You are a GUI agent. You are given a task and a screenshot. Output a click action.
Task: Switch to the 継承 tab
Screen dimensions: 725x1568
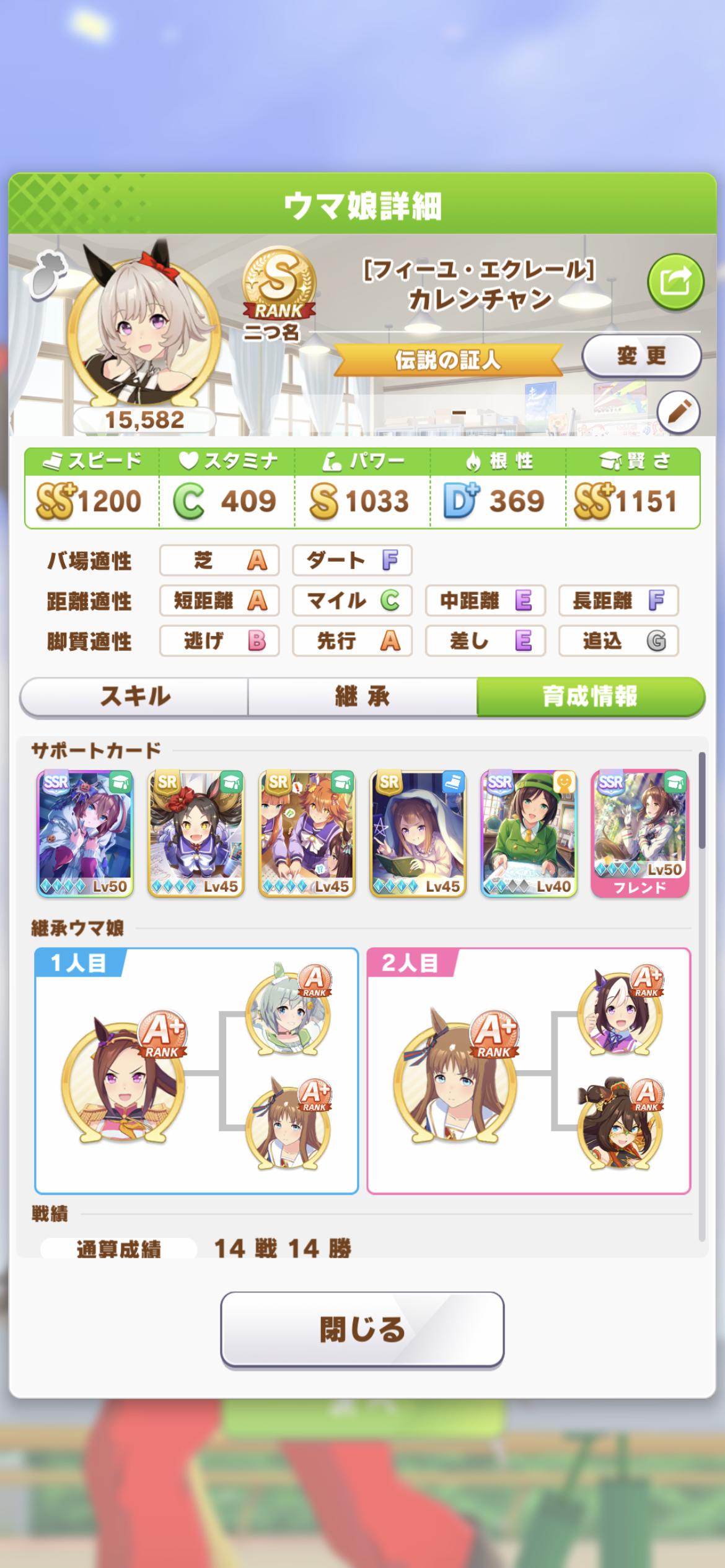(362, 696)
